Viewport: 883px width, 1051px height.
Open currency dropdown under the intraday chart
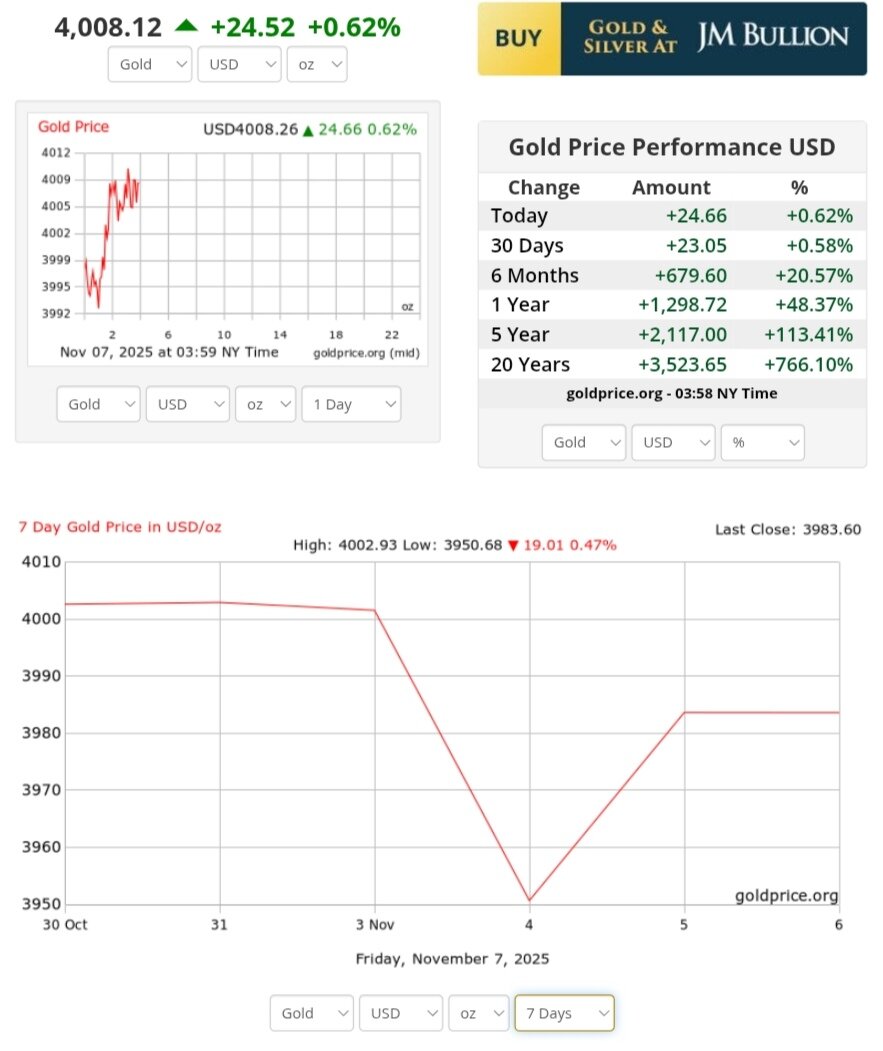188,404
